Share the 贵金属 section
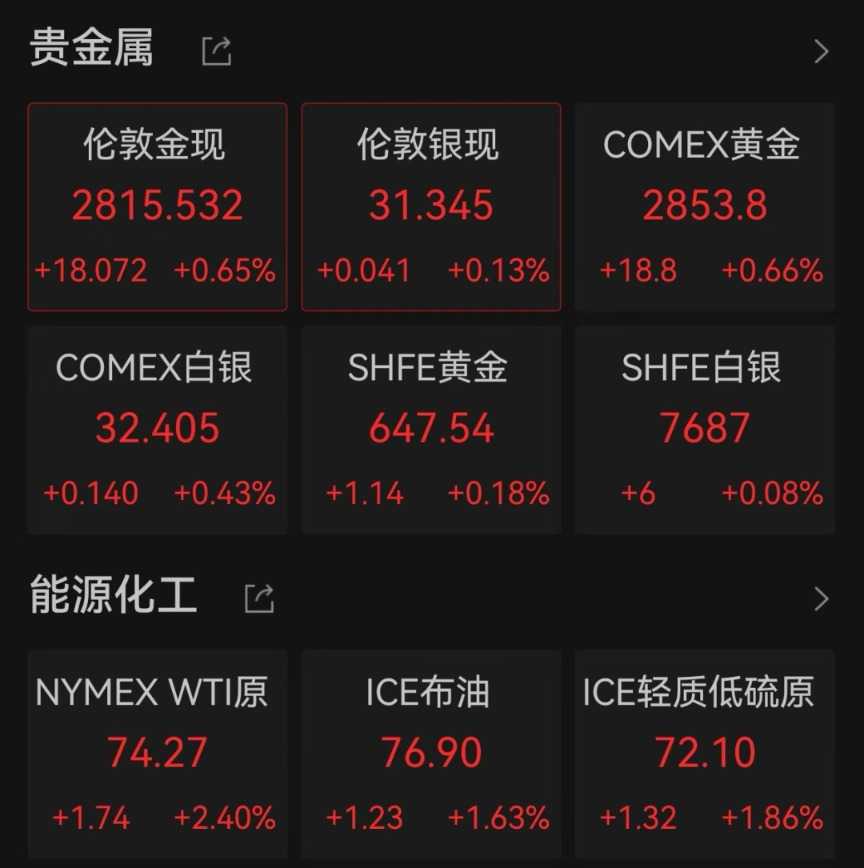The image size is (864, 868). tap(217, 50)
